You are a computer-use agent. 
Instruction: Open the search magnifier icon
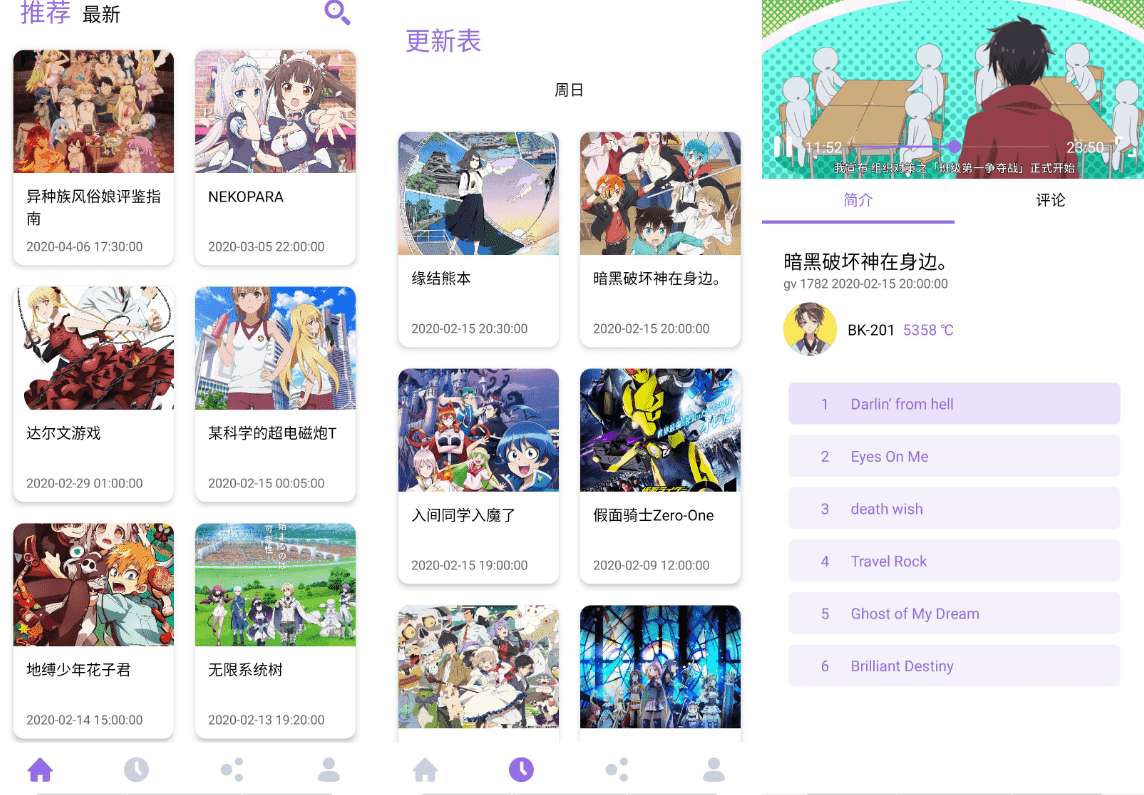tap(337, 13)
